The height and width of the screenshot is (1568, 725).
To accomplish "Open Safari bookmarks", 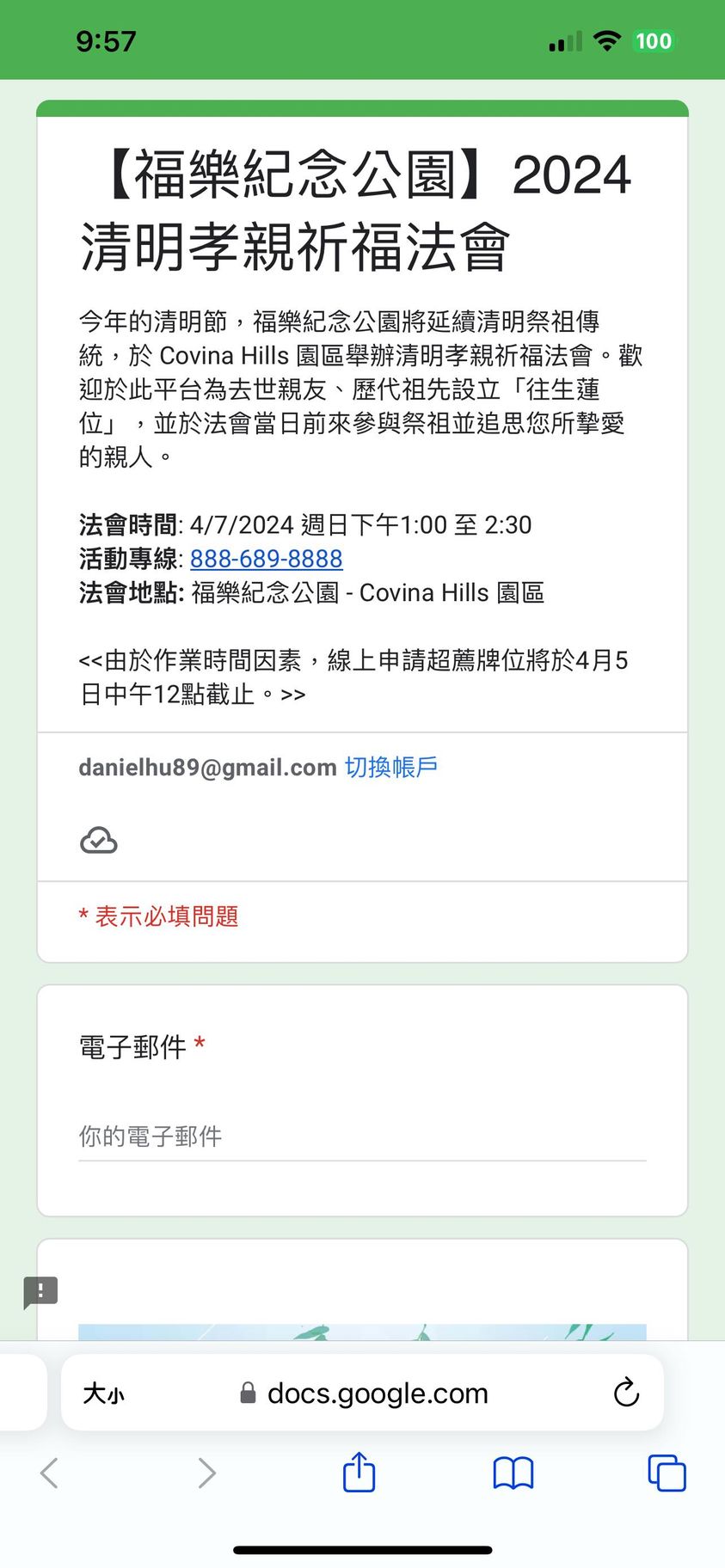I will click(x=513, y=1473).
